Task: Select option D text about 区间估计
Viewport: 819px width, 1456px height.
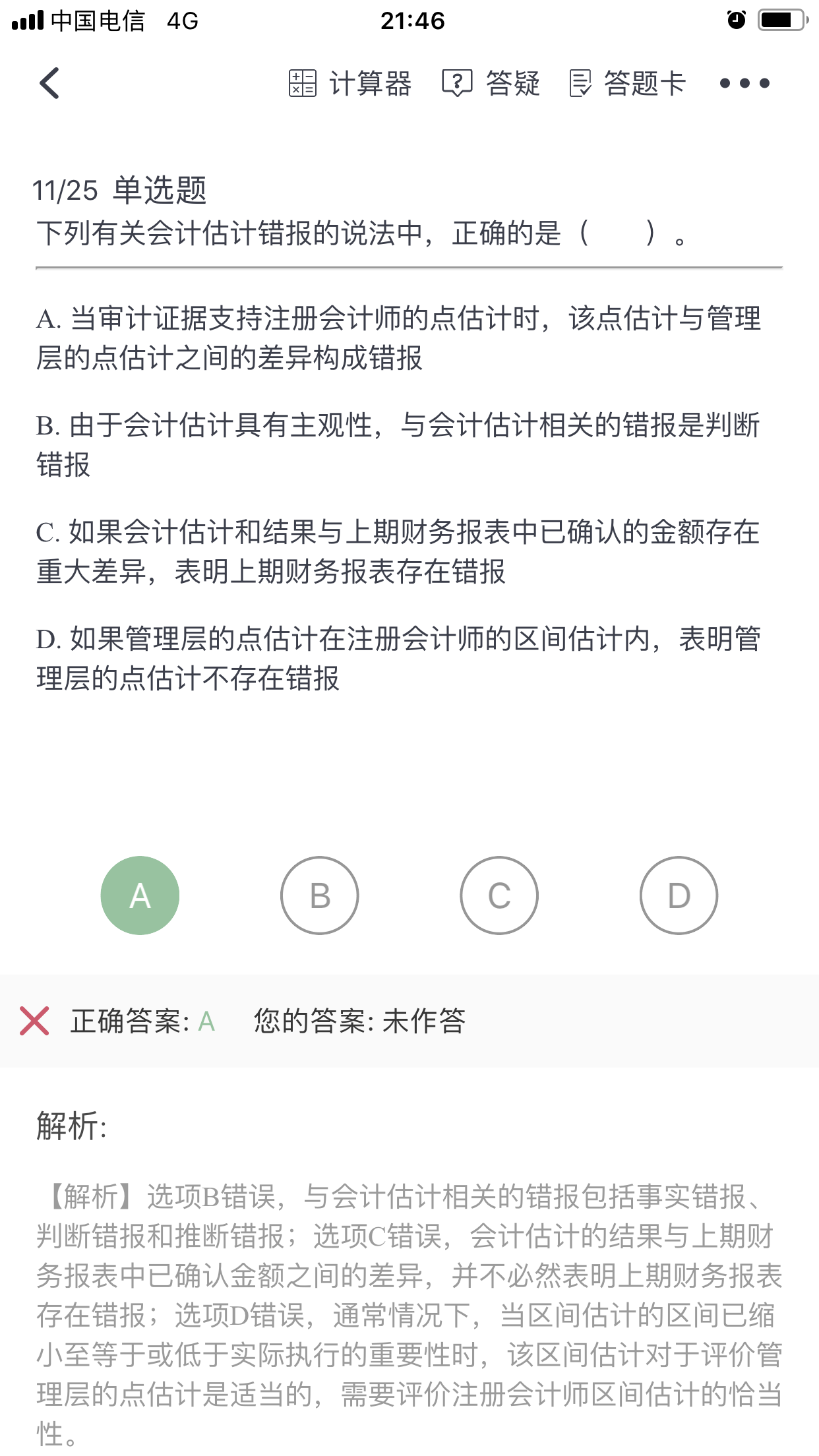Action: [x=398, y=658]
